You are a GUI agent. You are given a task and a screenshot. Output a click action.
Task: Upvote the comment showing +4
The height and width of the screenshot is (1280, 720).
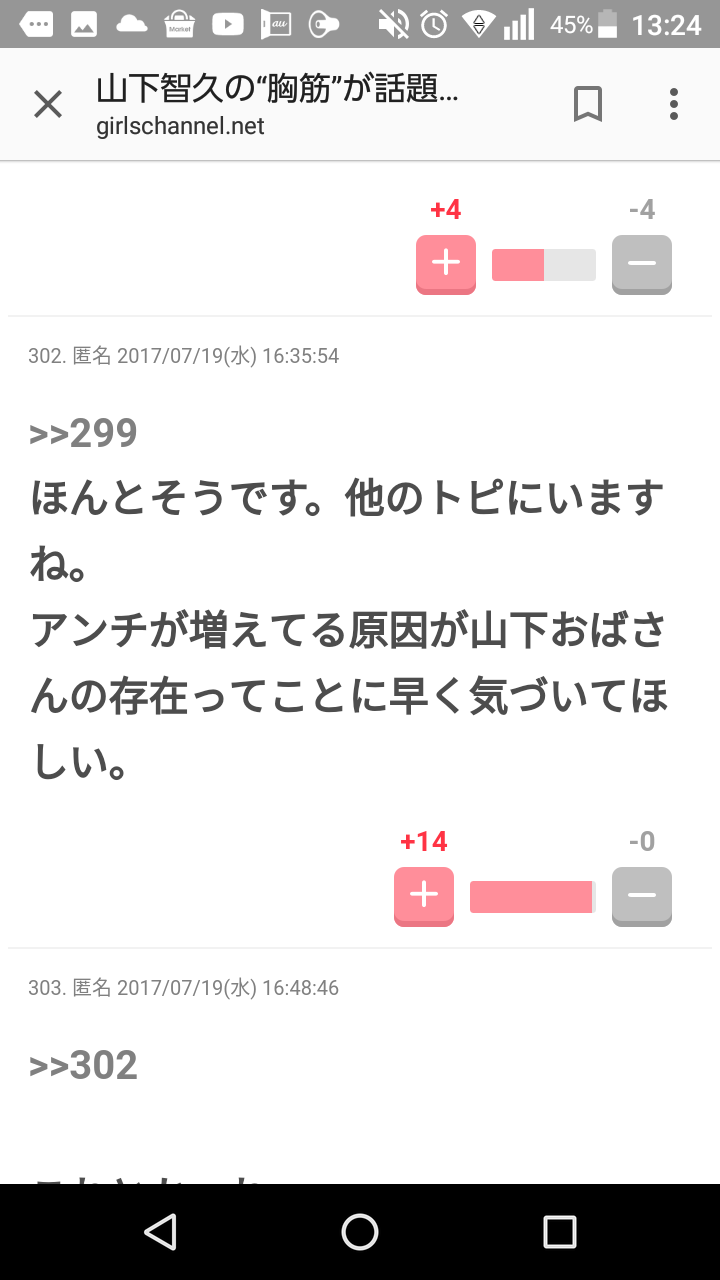tap(445, 264)
